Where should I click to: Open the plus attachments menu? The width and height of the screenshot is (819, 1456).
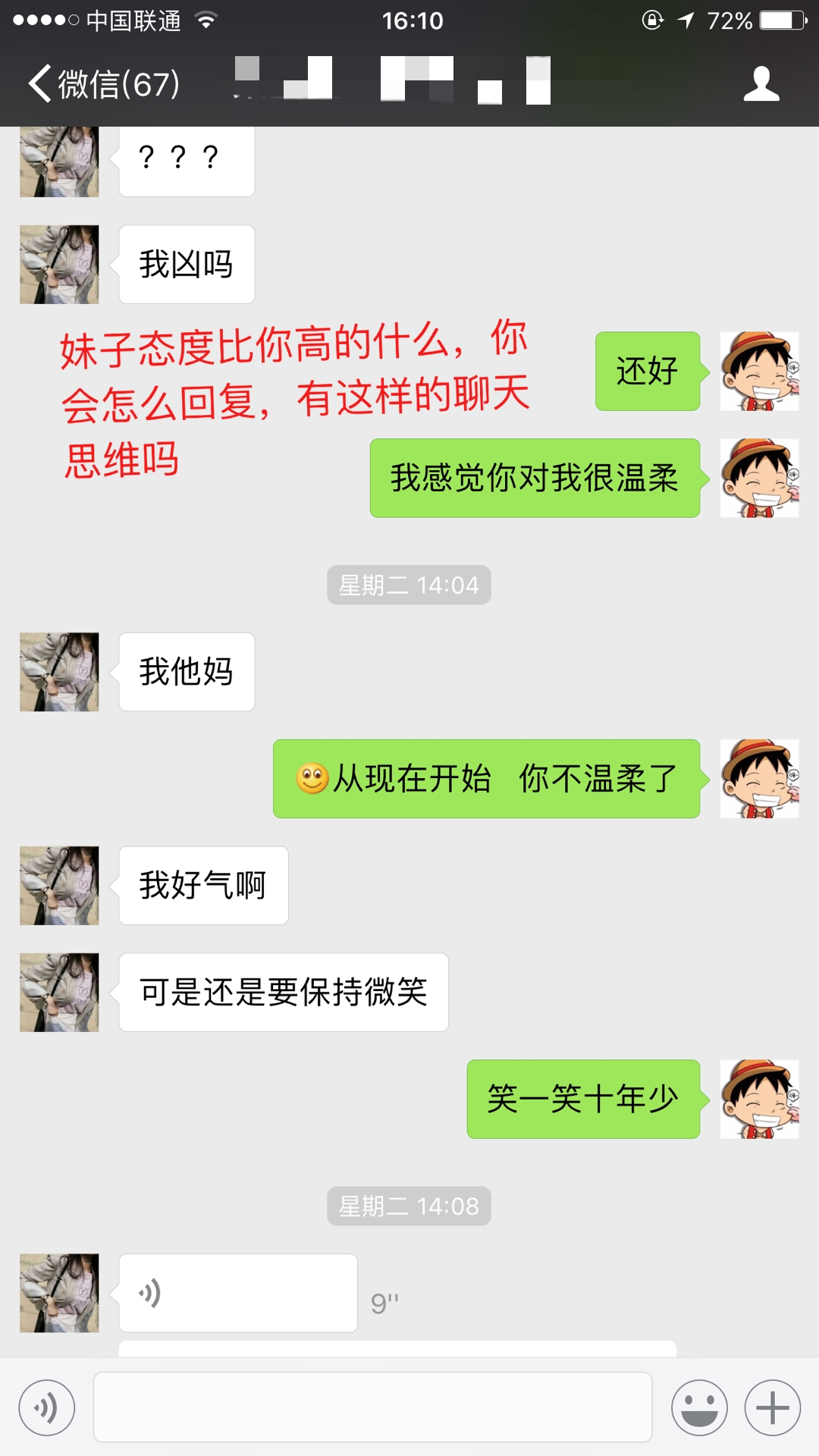(773, 1408)
